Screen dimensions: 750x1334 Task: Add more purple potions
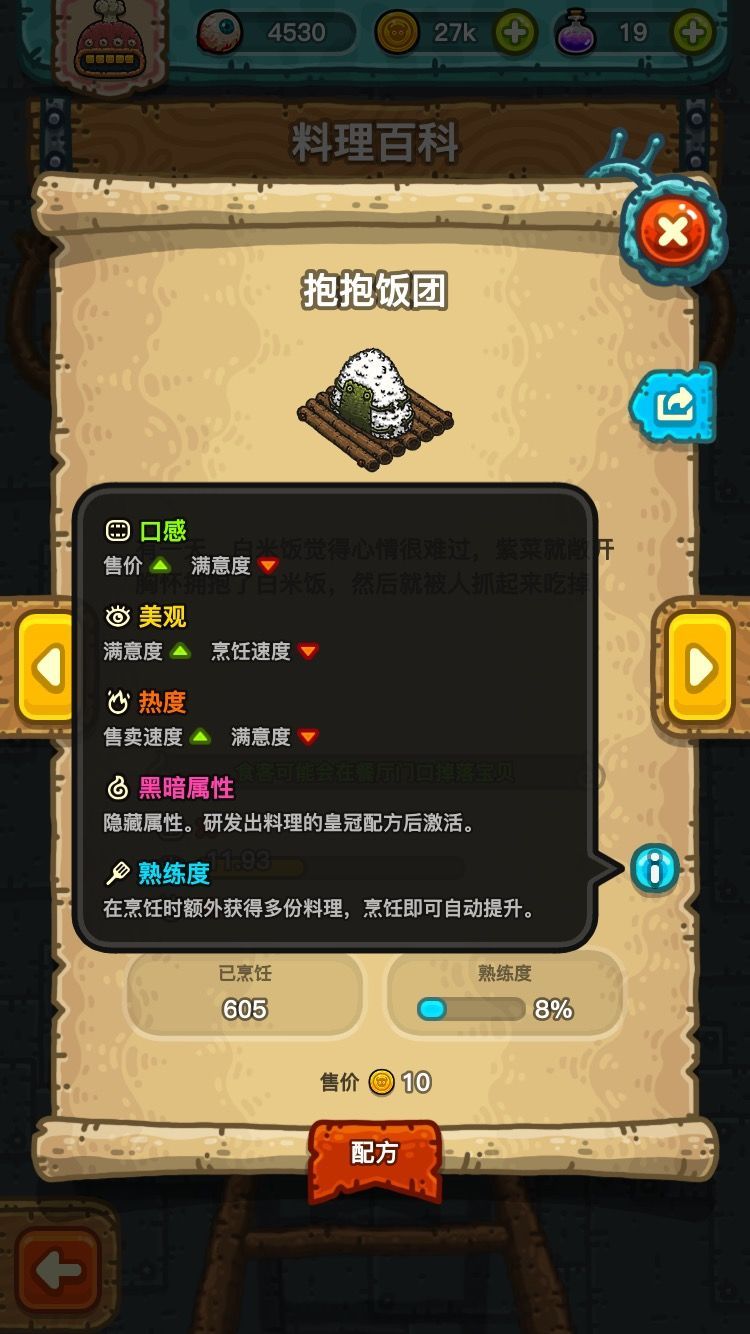(x=692, y=33)
